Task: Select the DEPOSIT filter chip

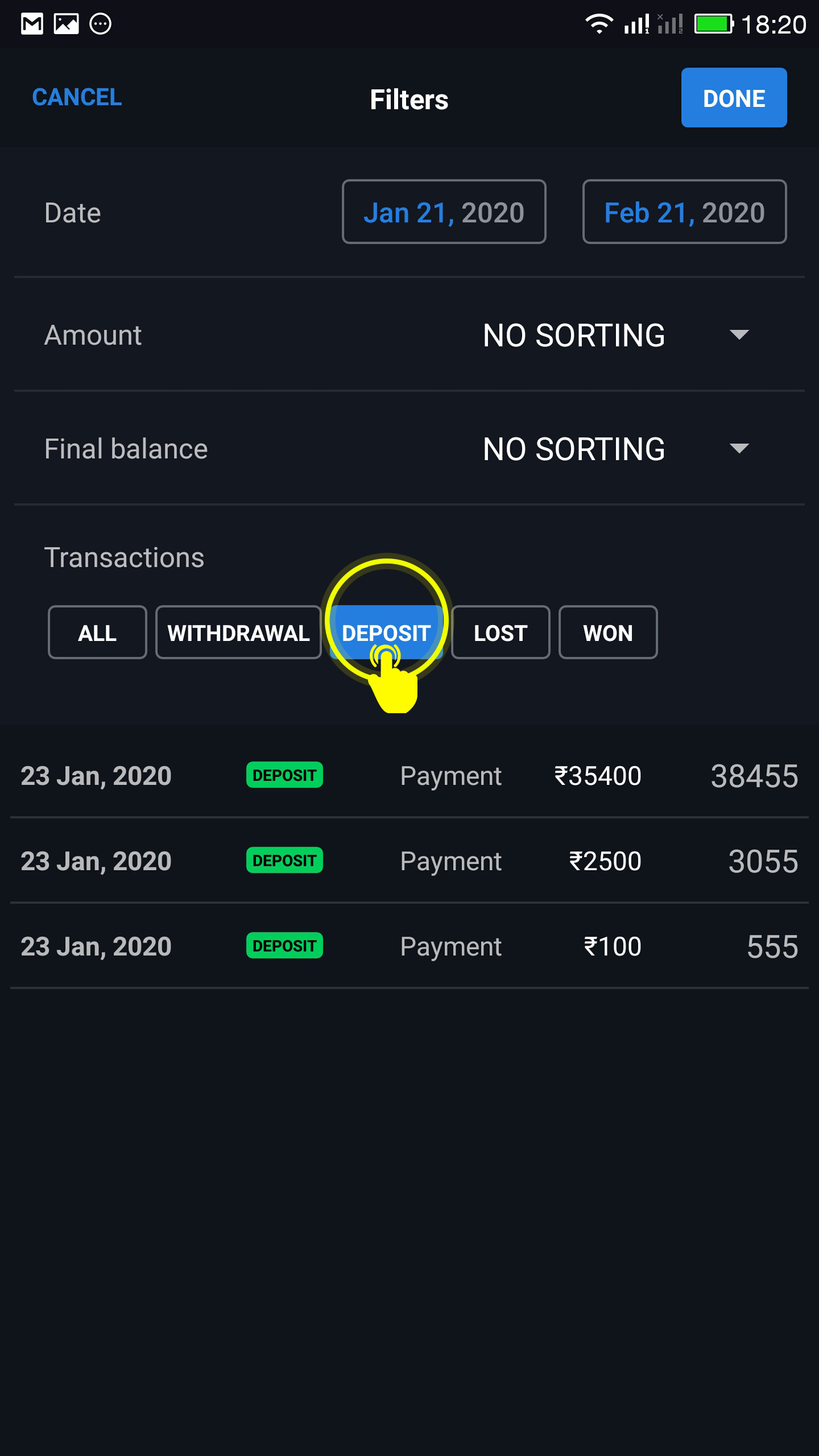Action: (x=386, y=632)
